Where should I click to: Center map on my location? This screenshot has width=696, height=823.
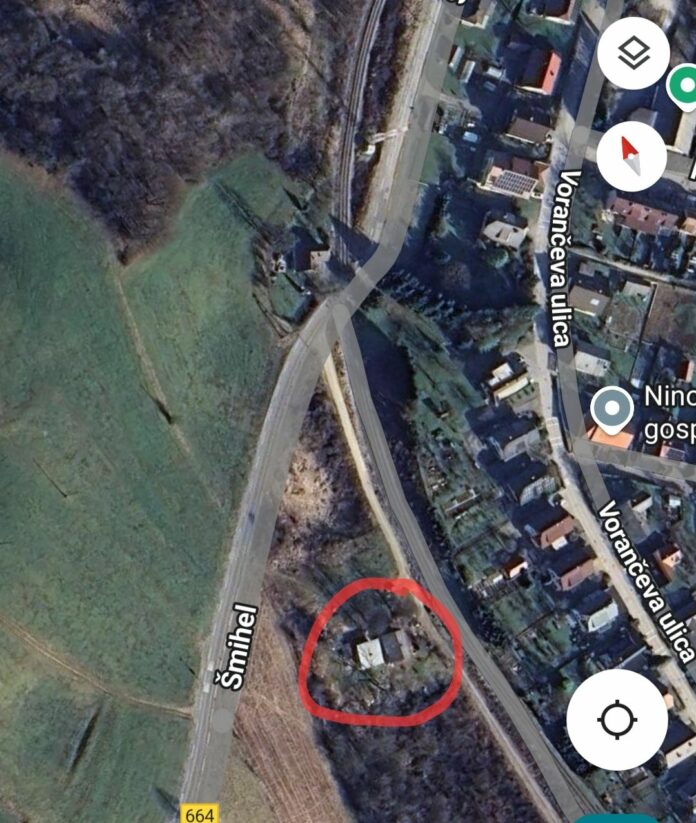pyautogui.click(x=617, y=719)
